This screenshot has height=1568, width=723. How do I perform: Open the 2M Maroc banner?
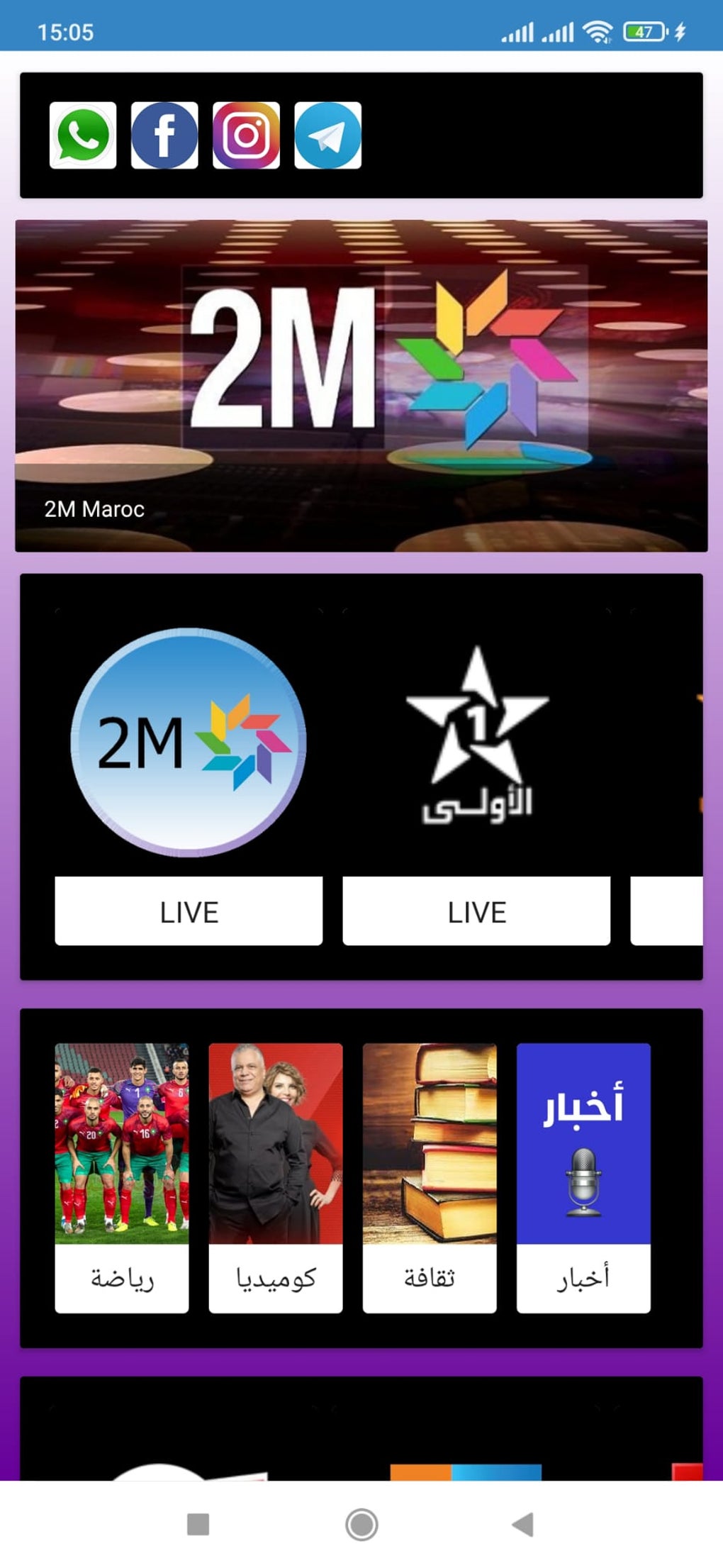[x=361, y=385]
